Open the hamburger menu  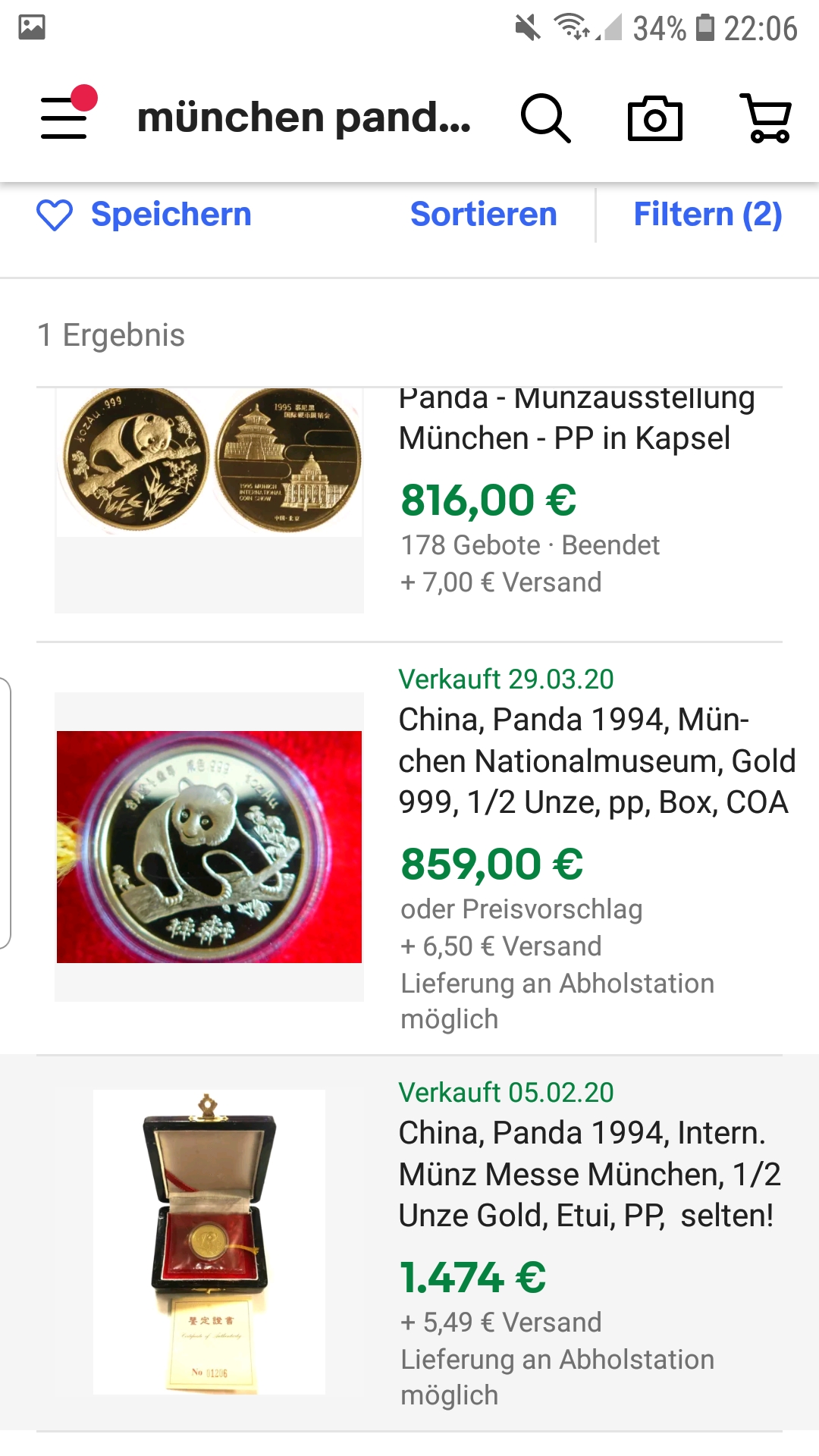pyautogui.click(x=64, y=118)
